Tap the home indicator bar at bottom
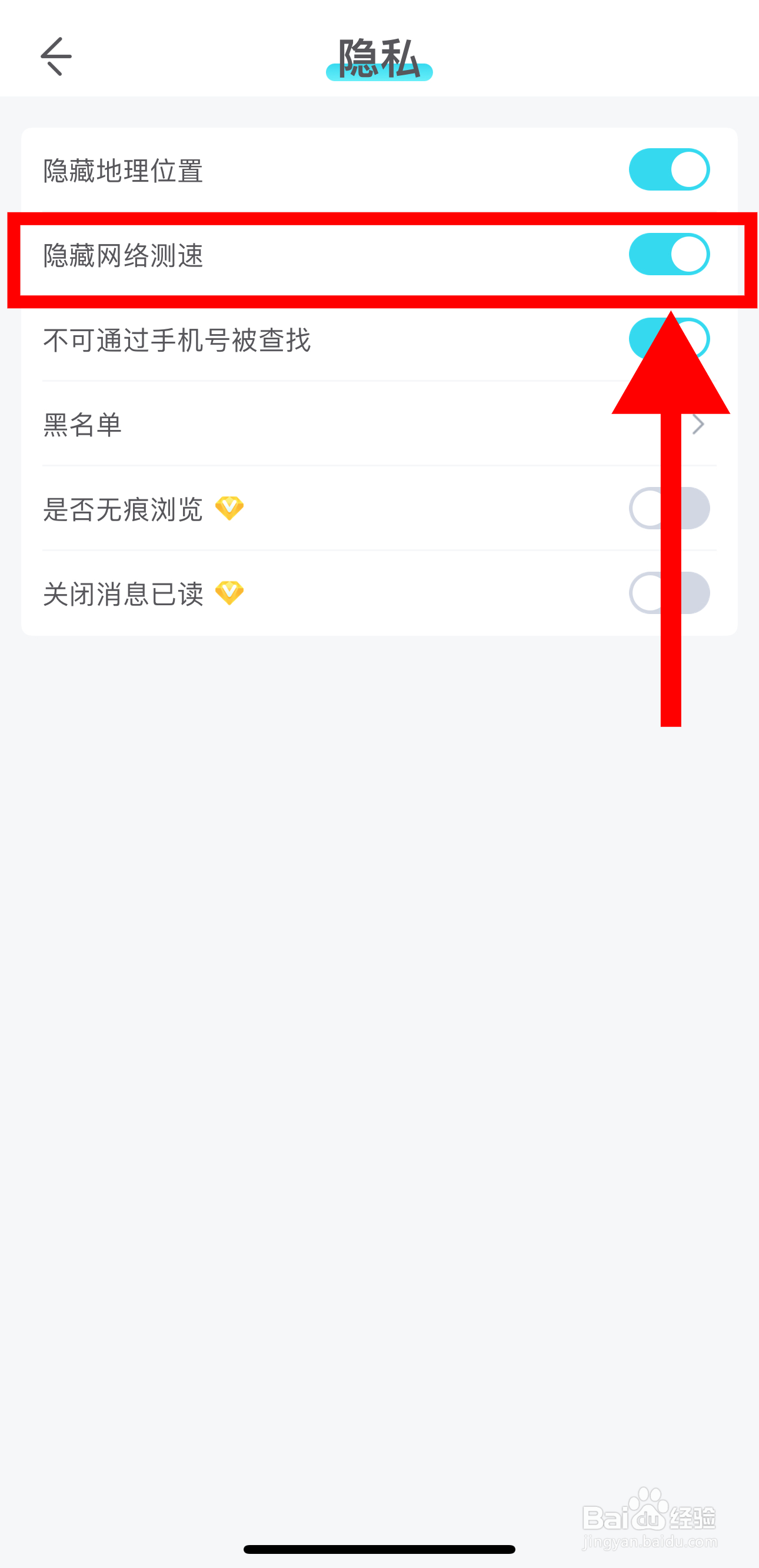 [x=379, y=1549]
